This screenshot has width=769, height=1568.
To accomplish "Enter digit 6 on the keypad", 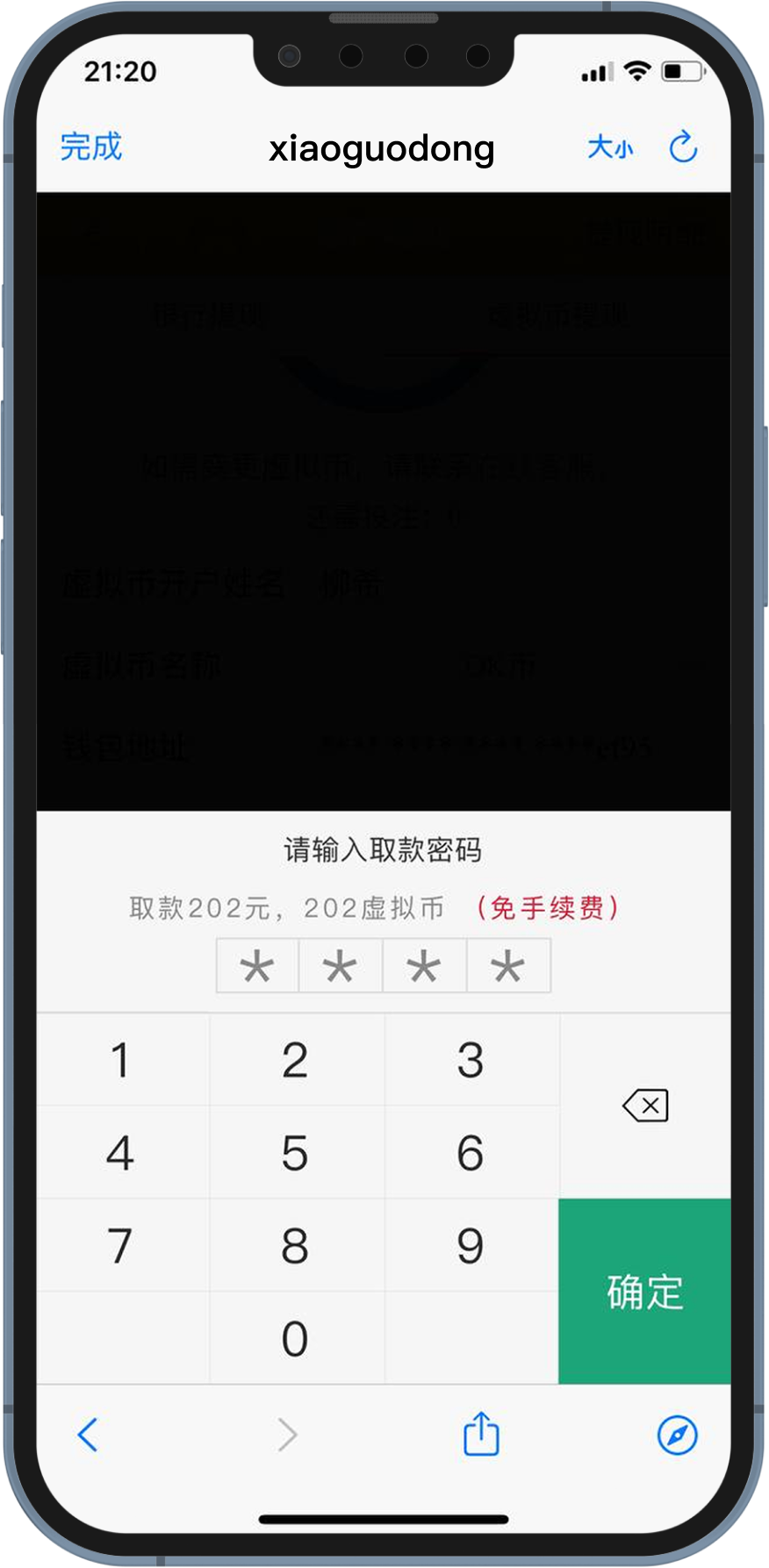I will [x=471, y=1153].
